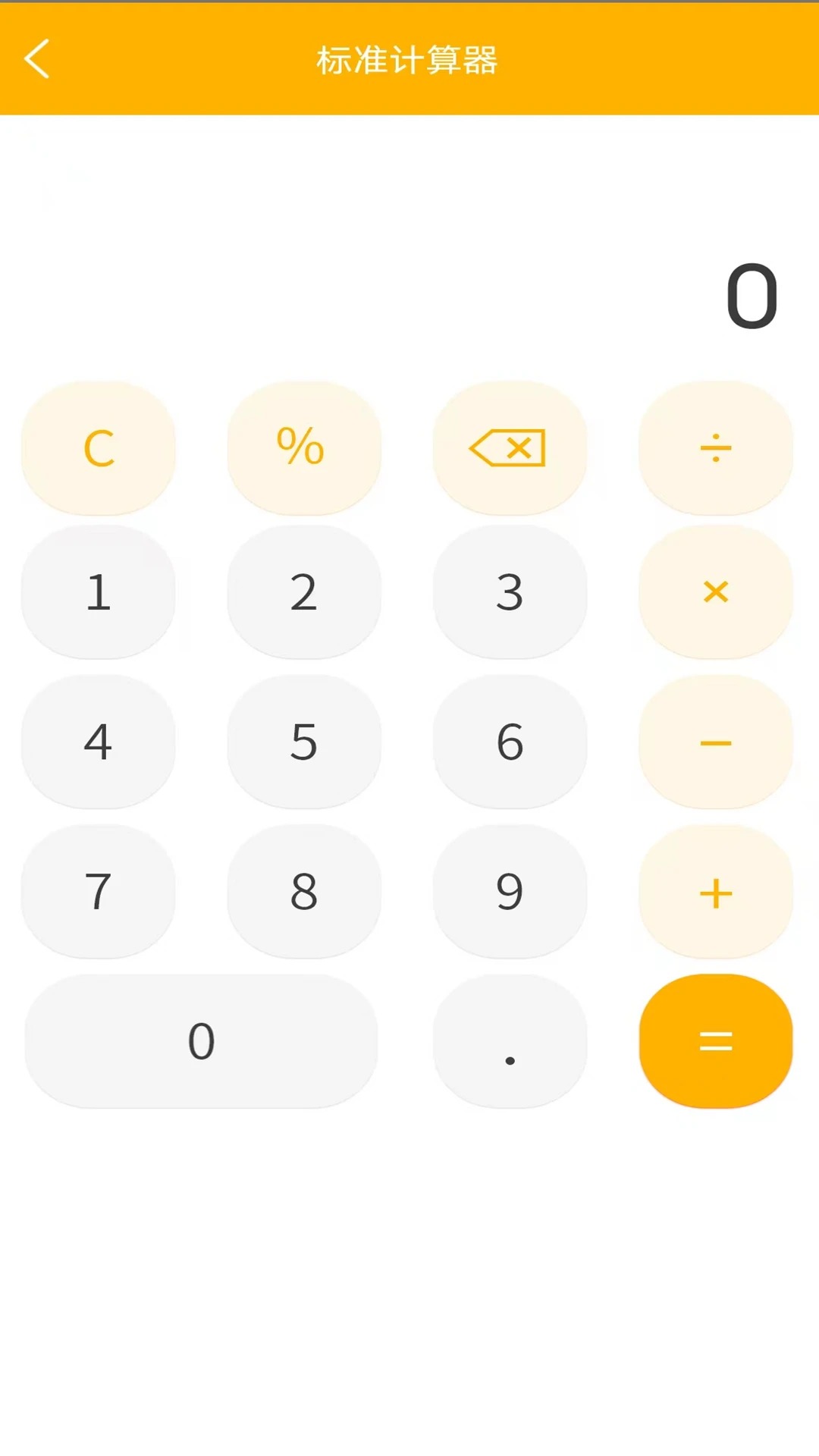Enter digit 3
The height and width of the screenshot is (1456, 819).
point(510,591)
